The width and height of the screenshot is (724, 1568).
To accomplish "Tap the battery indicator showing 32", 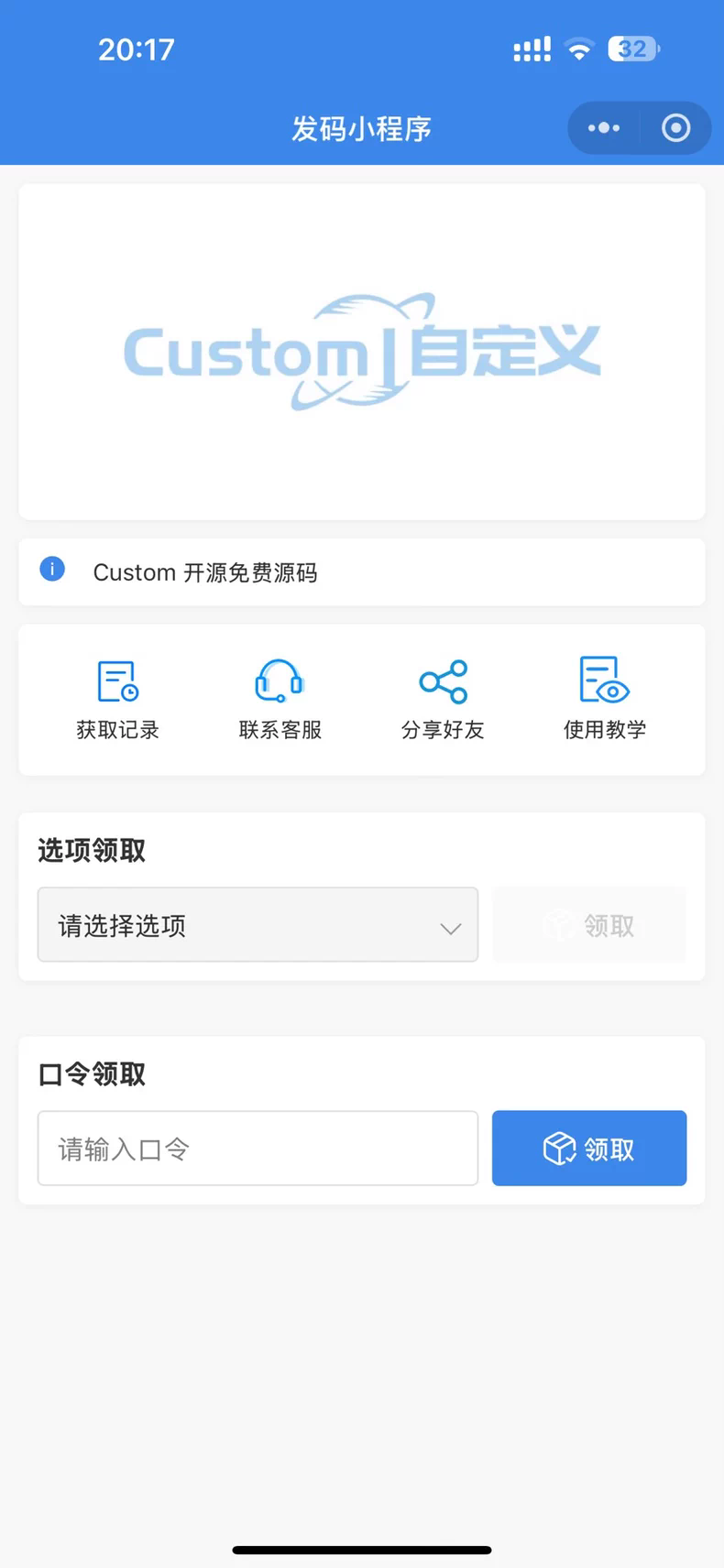I will coord(631,49).
